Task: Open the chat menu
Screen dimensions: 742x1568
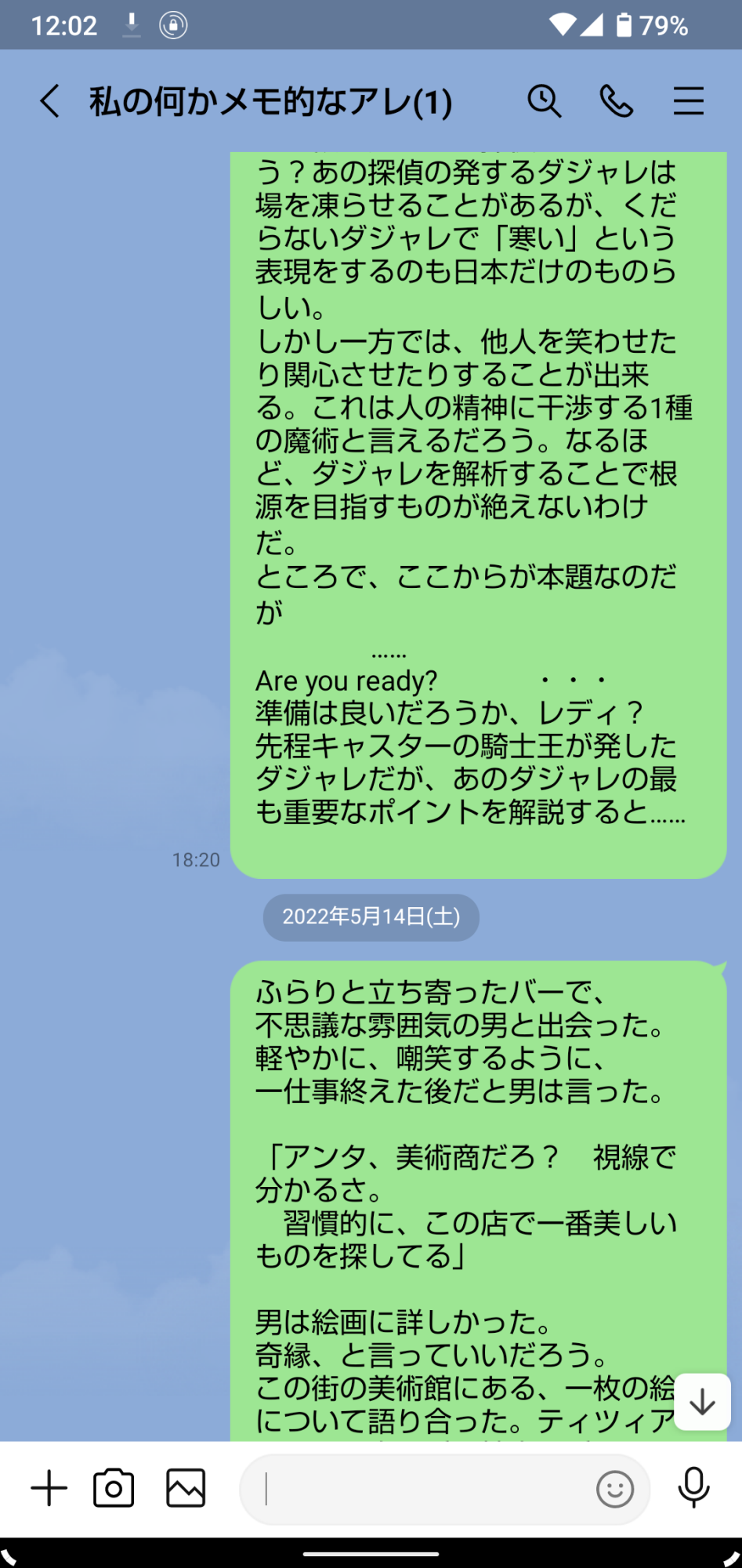Action: (688, 101)
